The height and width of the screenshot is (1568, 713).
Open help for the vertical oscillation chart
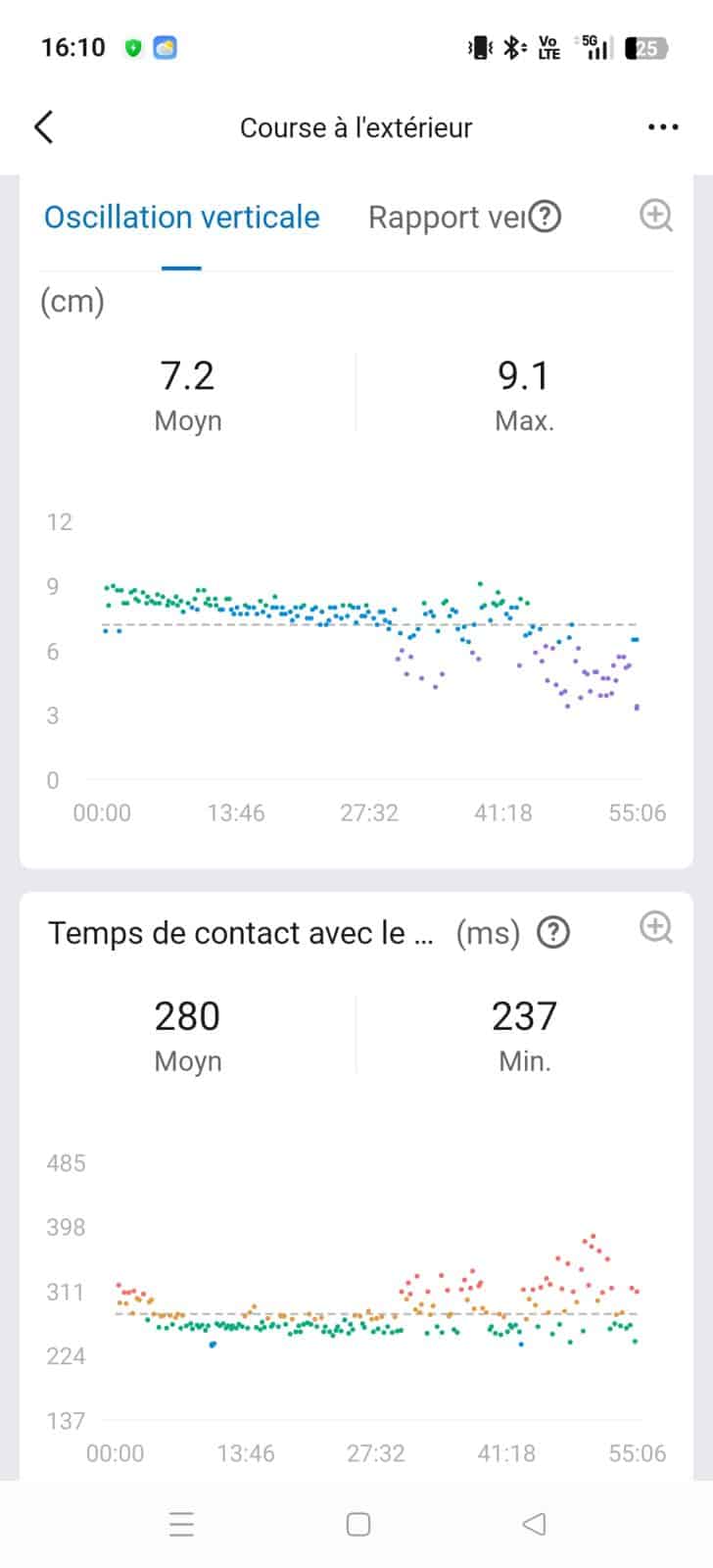545,217
